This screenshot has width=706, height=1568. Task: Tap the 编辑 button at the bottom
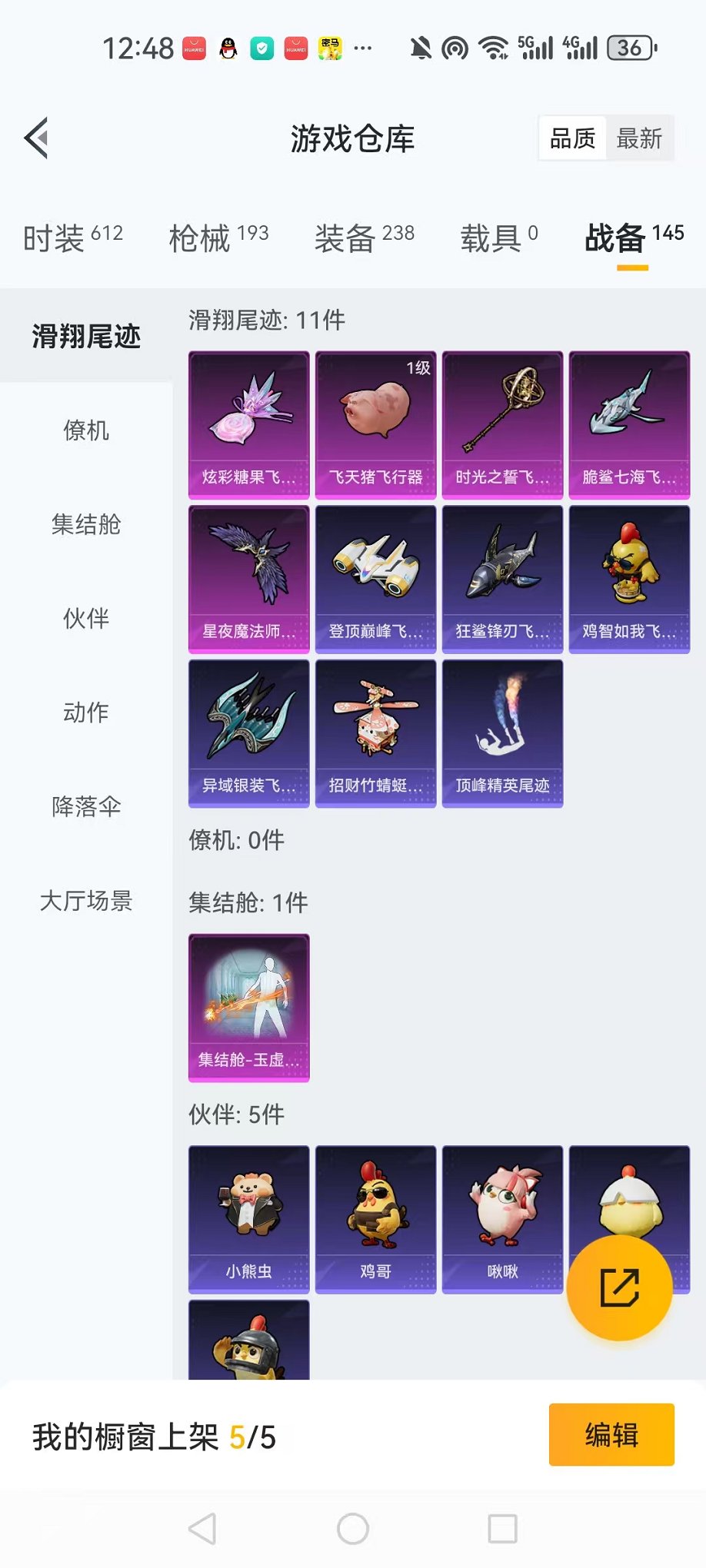611,1436
